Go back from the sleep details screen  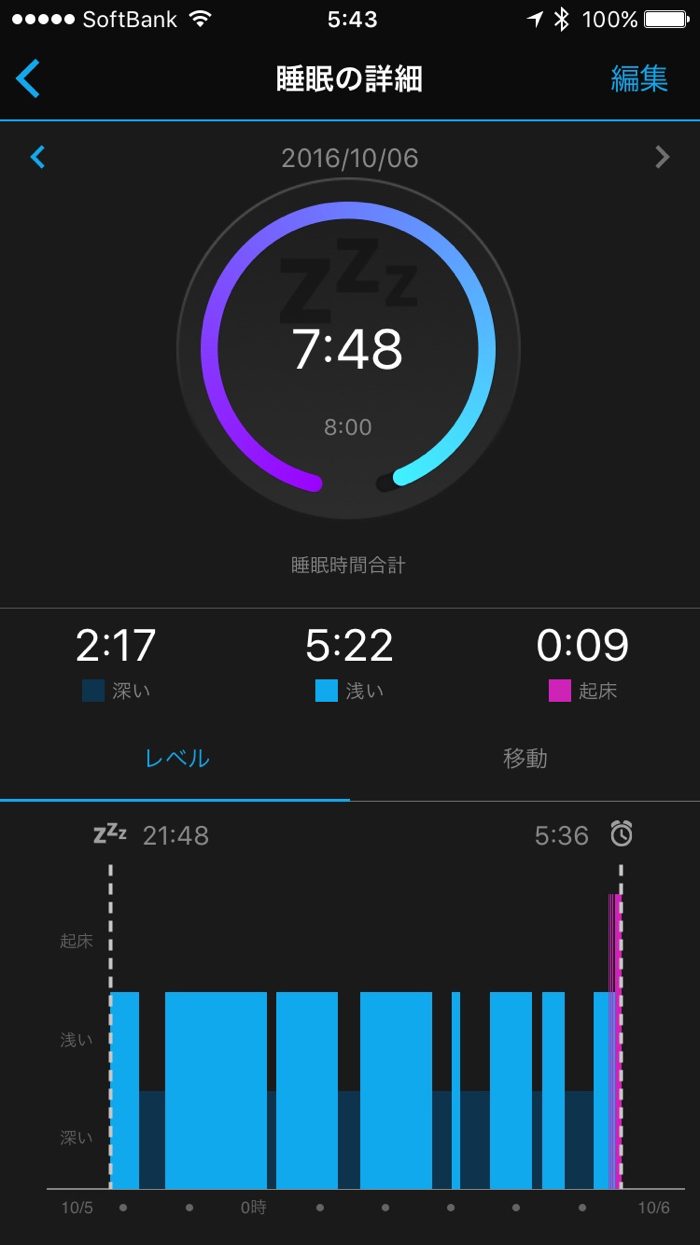[x=28, y=78]
